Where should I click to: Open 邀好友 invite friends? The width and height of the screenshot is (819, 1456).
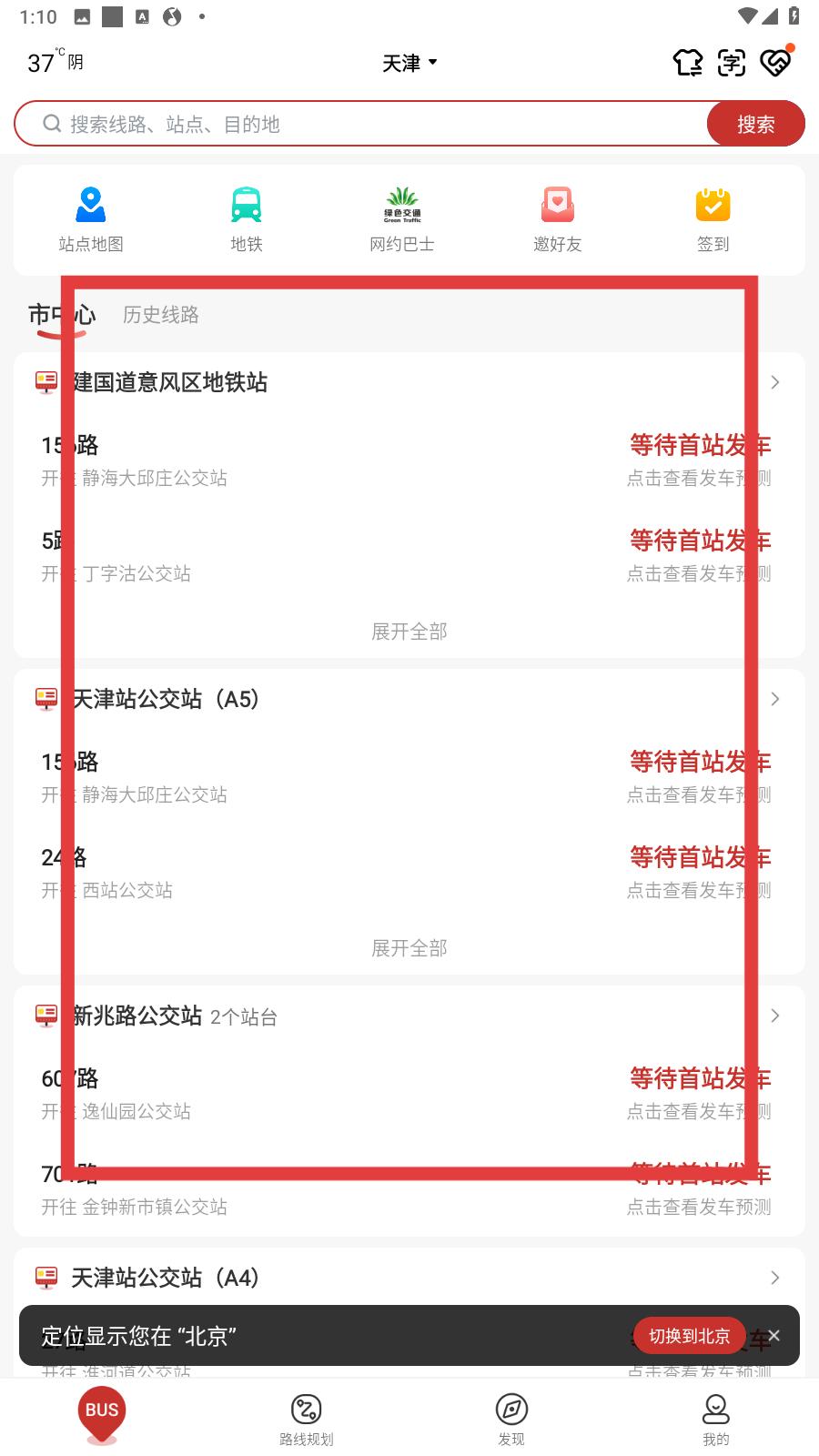(x=558, y=219)
